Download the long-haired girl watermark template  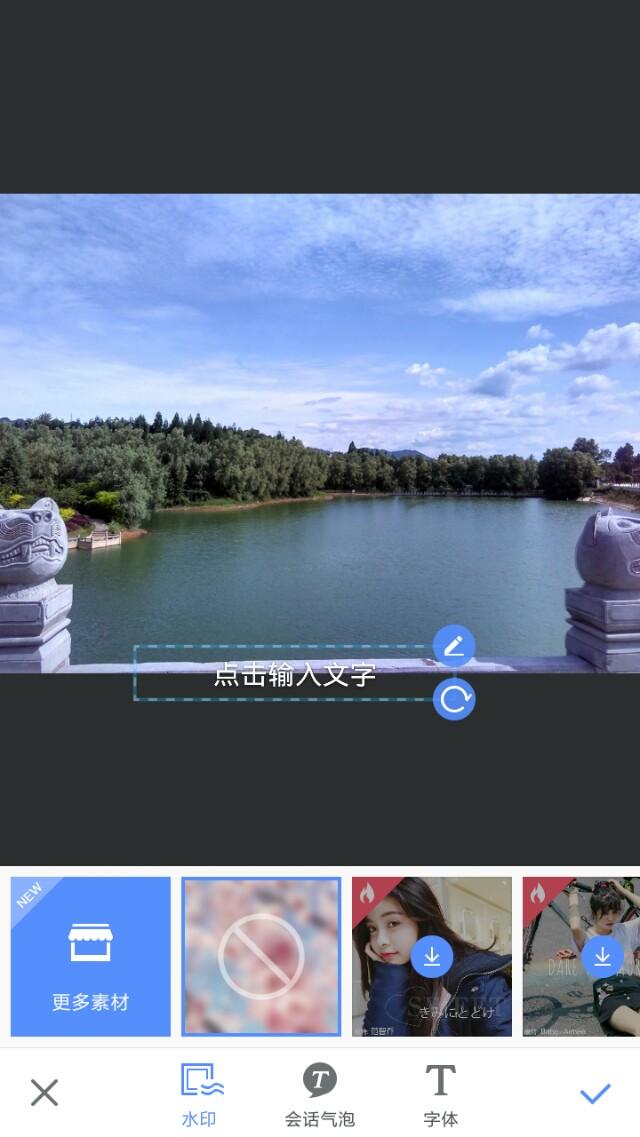pos(432,956)
